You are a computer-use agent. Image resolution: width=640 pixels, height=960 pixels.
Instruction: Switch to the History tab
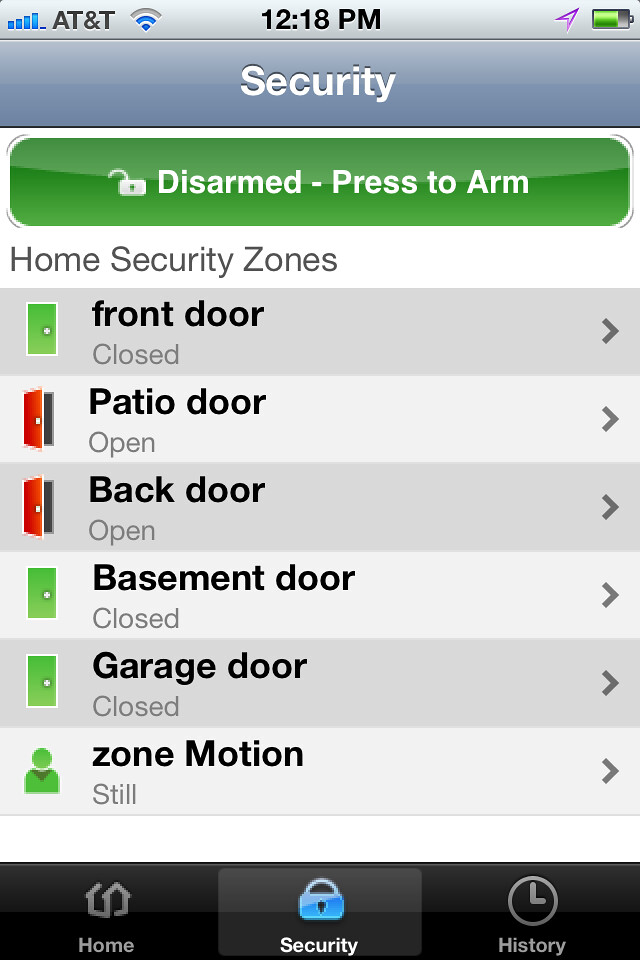pyautogui.click(x=532, y=915)
